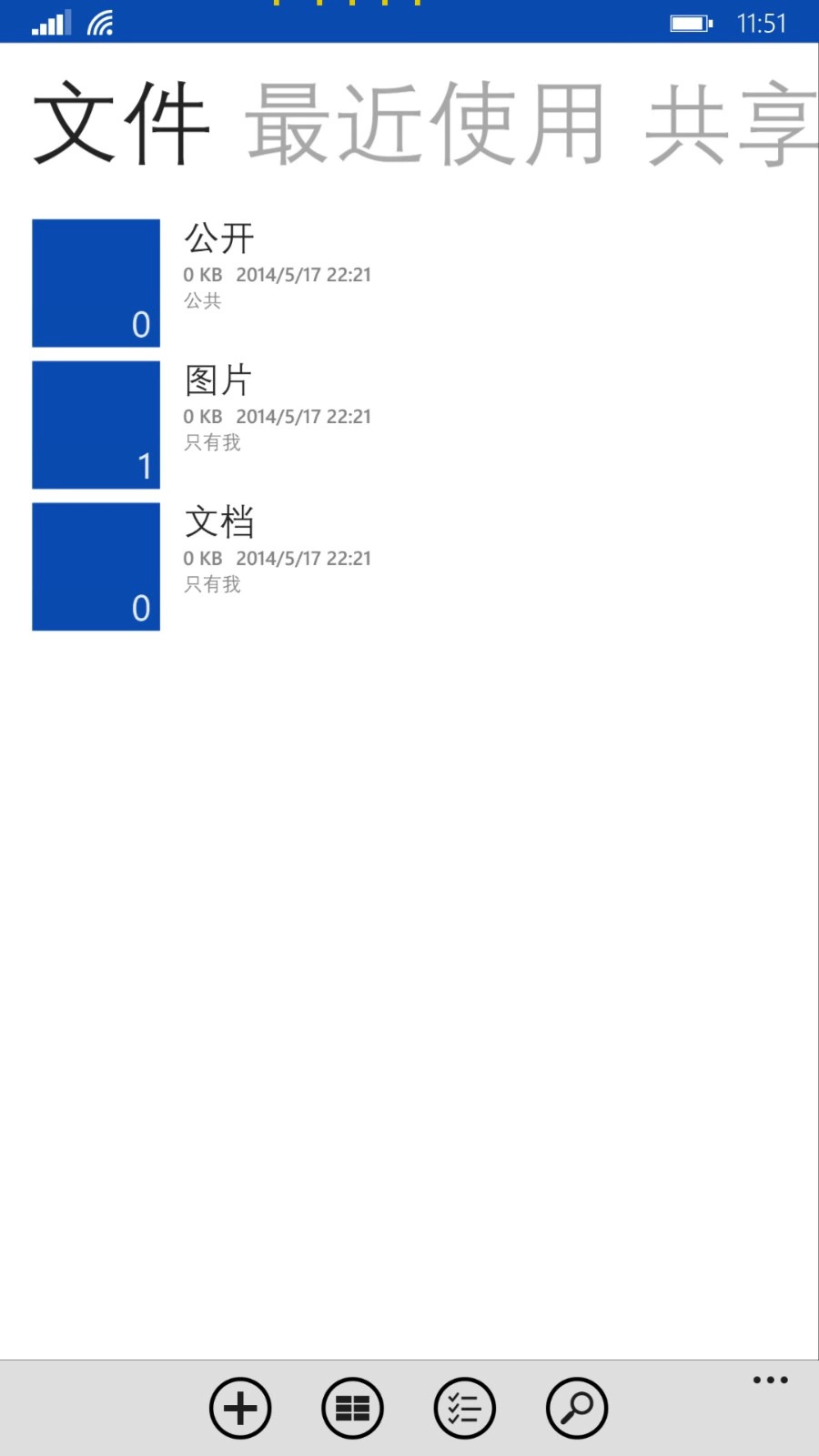Image resolution: width=819 pixels, height=1456 pixels.
Task: Open the 图片 folder
Action: click(202, 425)
